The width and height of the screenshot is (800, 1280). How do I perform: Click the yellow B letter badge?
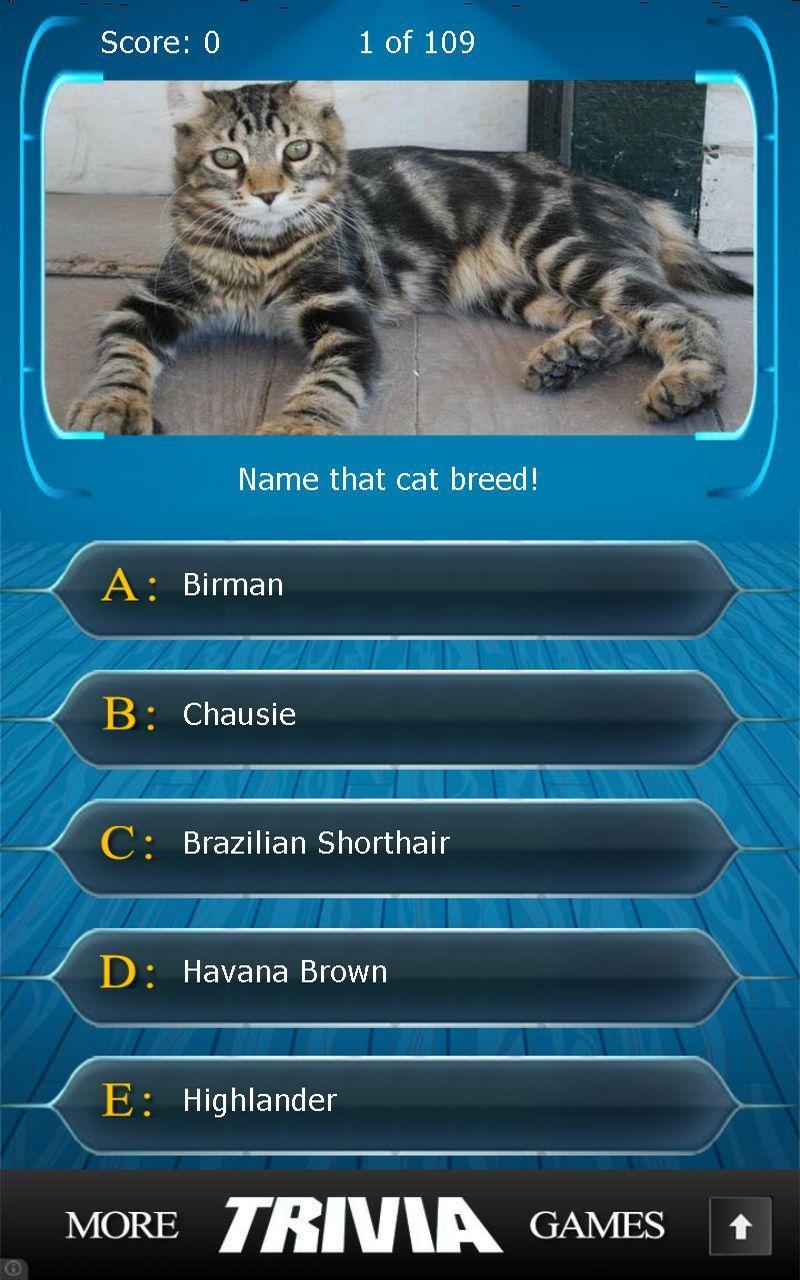[120, 714]
